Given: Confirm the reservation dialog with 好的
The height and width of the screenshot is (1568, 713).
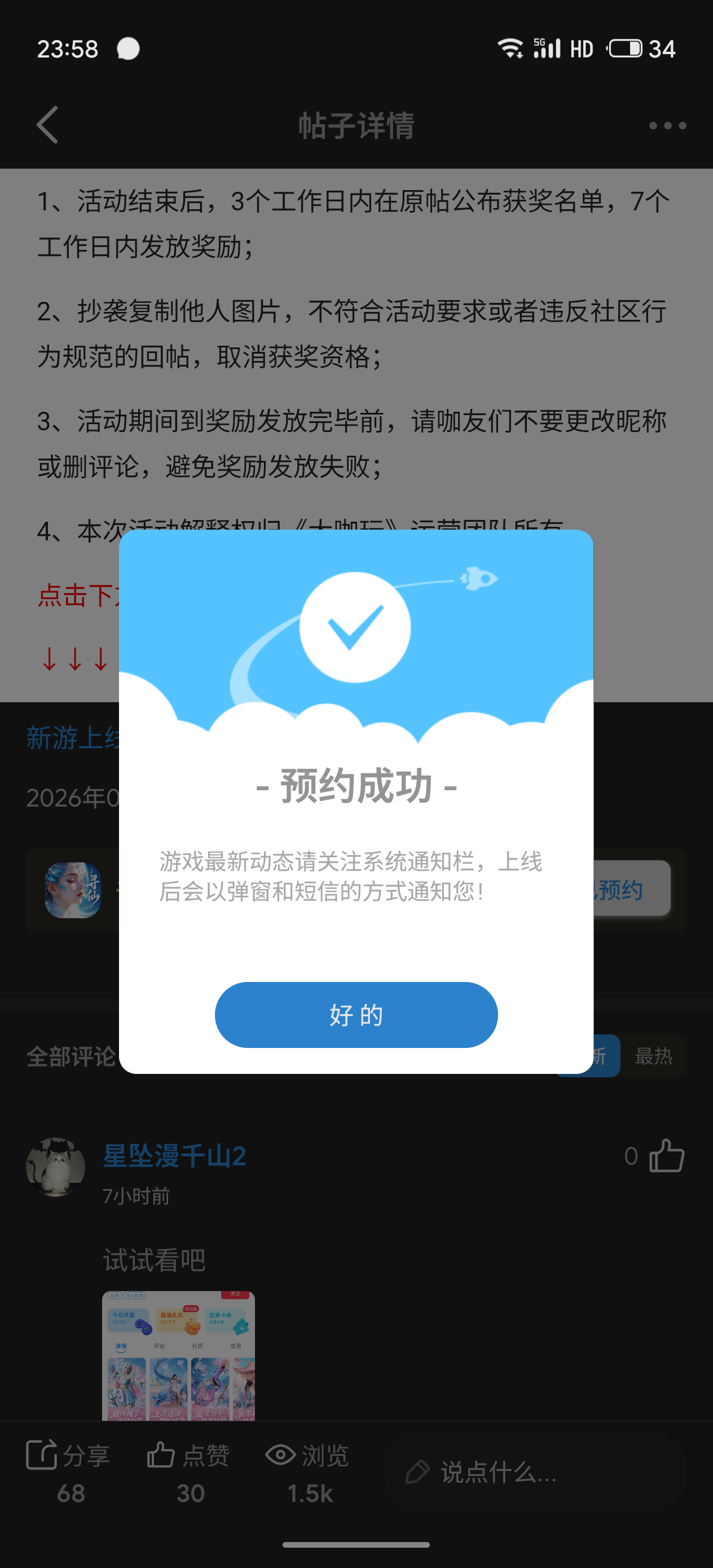Looking at the screenshot, I should [356, 1015].
